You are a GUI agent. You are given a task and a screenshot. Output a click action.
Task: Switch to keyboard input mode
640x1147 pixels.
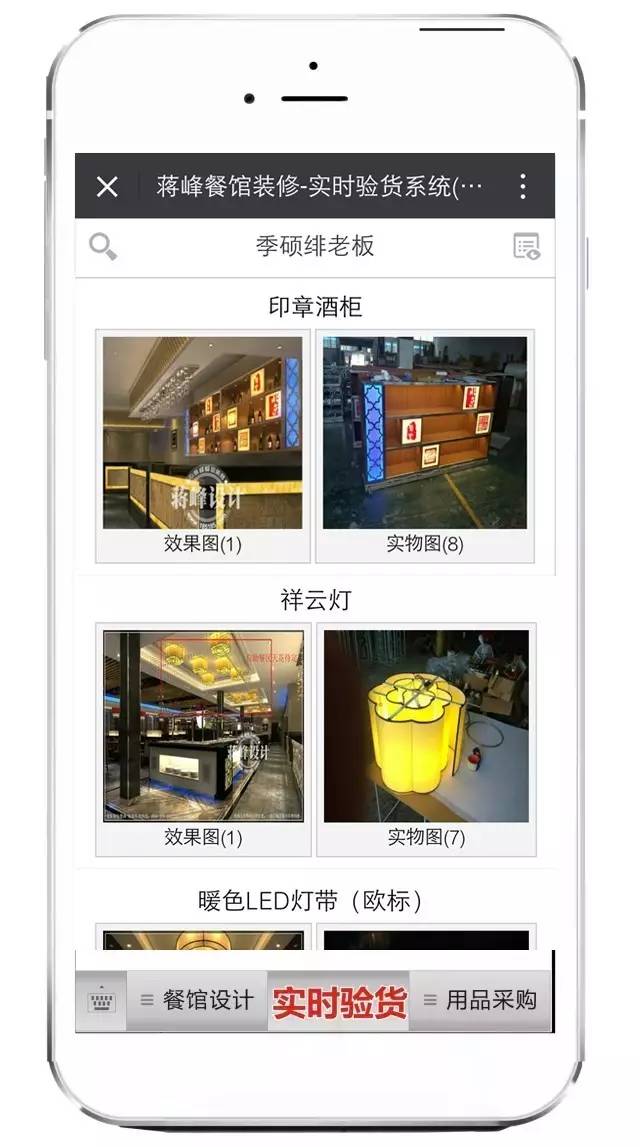coord(102,1000)
